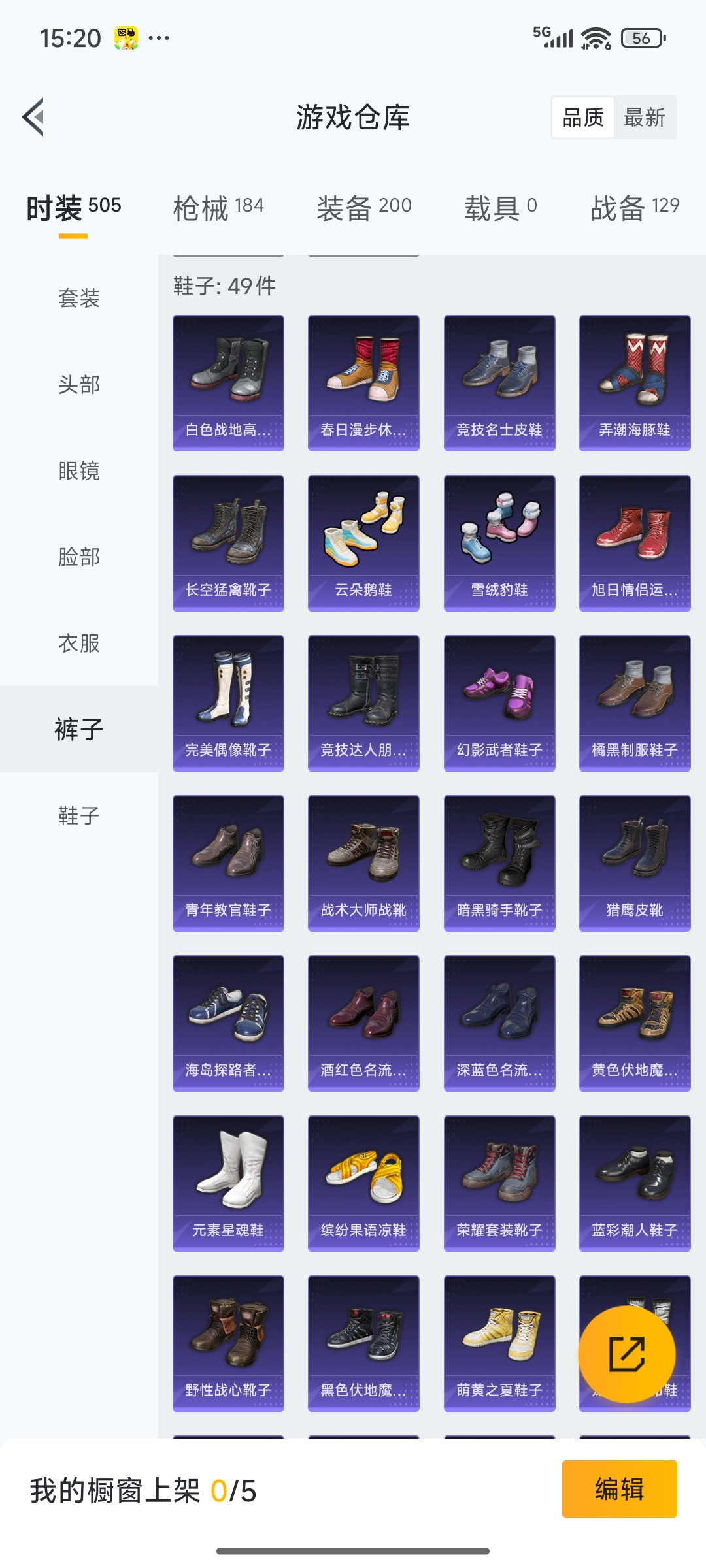Select 套装 in the left sidebar
This screenshot has width=706, height=1568.
coord(78,299)
